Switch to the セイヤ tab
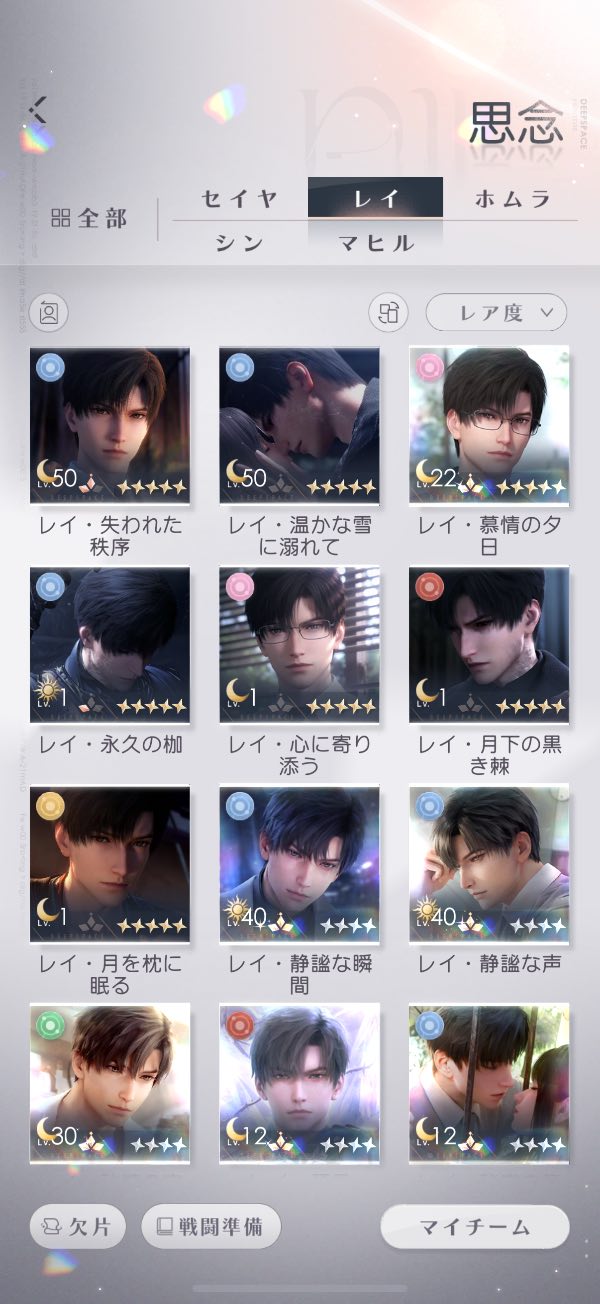Screen dimensions: 600x1304 (239, 198)
